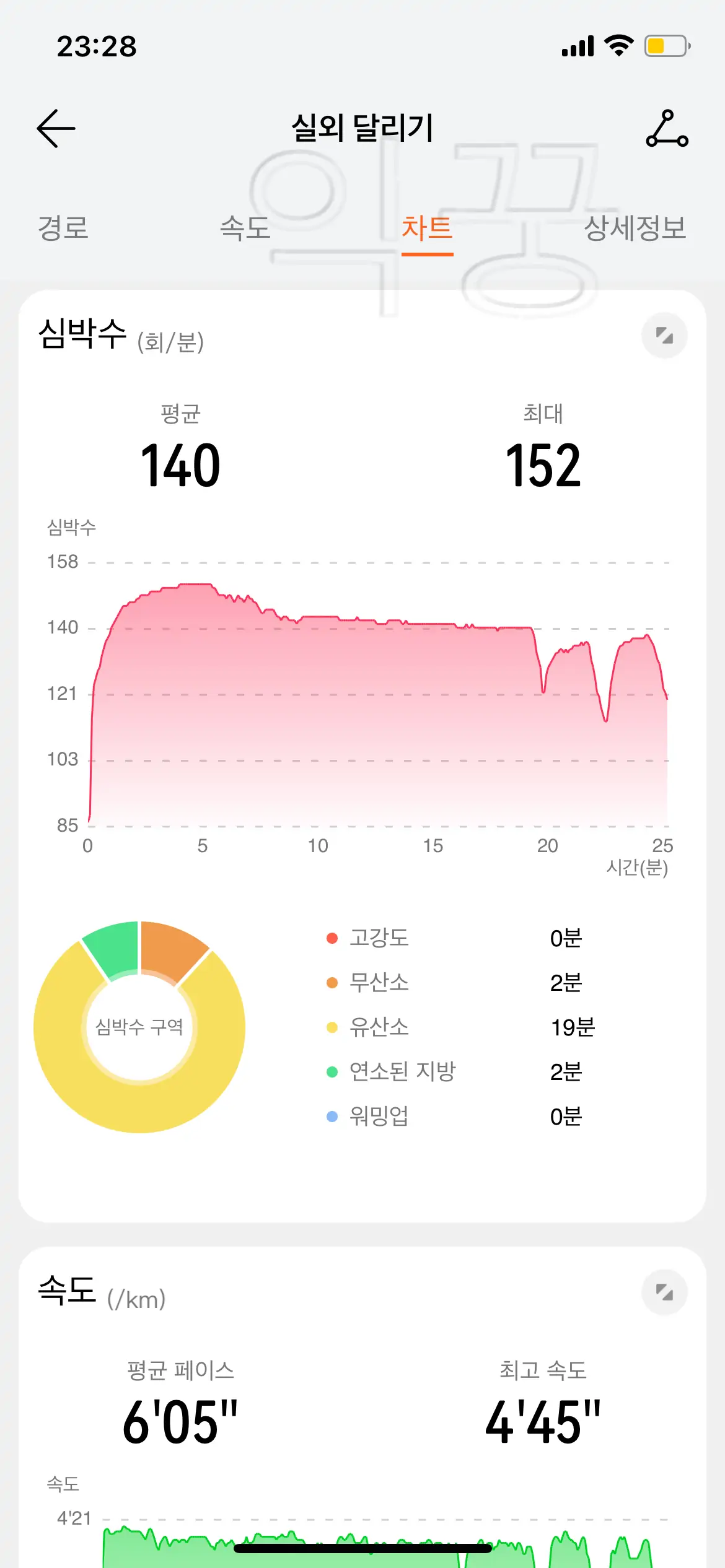Tap the green 연소된 지방 legend dot

coord(333,1071)
